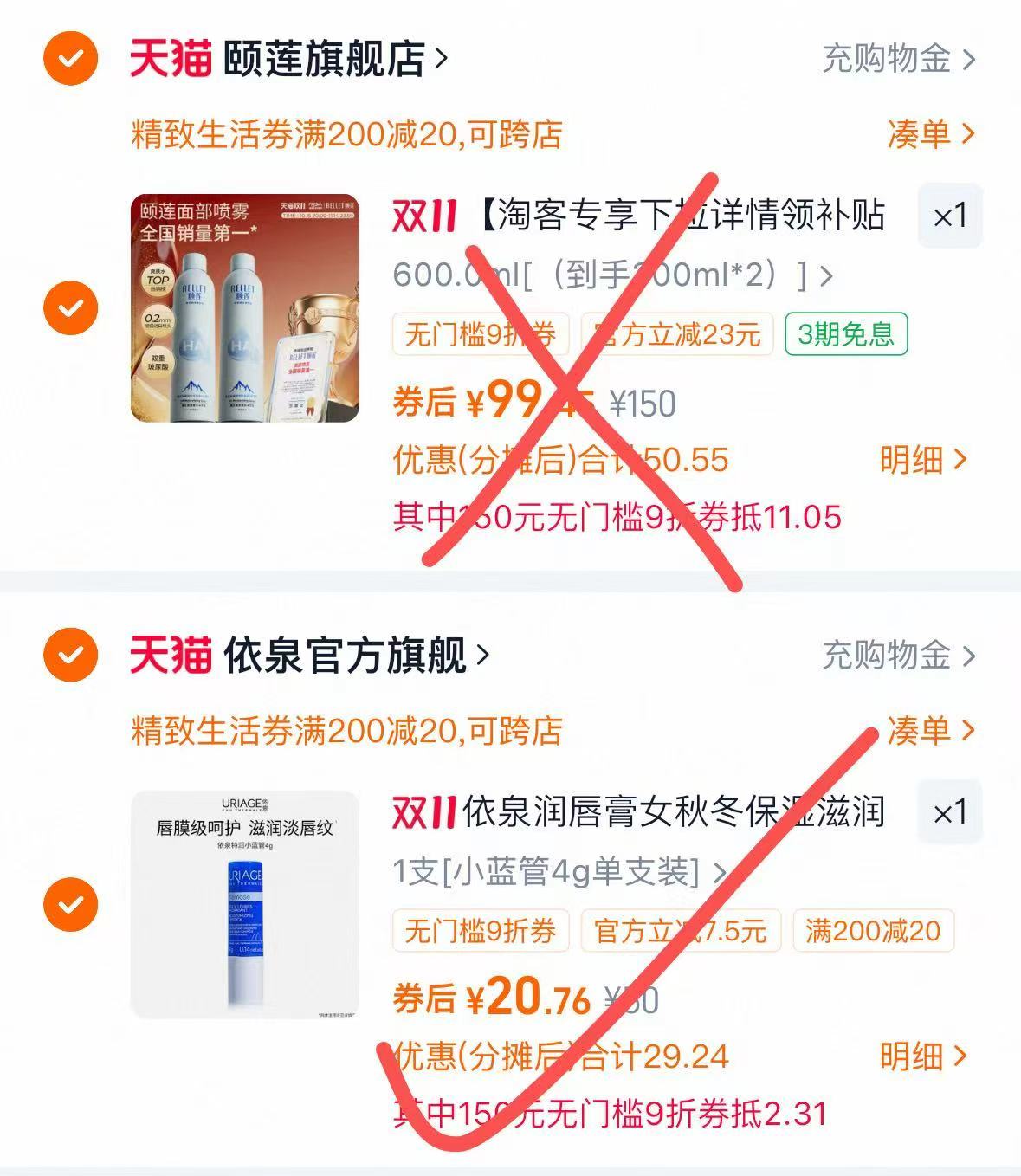Screen dimensions: 1021x1176
Task: Click 凑单 next to the 满200减20 coupon
Action: pos(930,134)
